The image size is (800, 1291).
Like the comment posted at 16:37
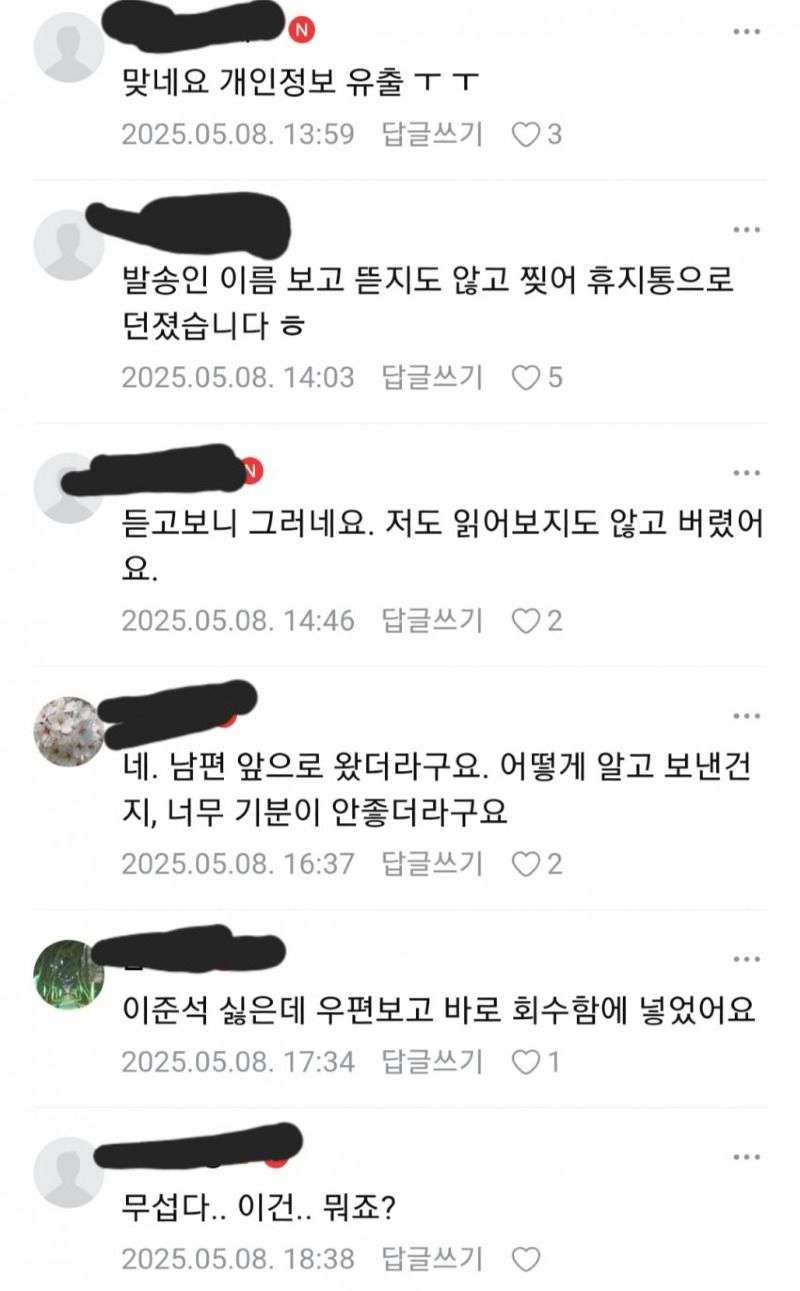526,863
